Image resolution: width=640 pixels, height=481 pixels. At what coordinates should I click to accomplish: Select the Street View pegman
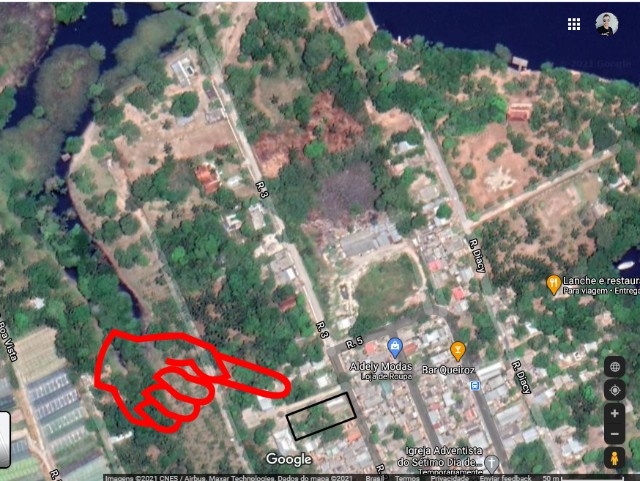tap(614, 458)
